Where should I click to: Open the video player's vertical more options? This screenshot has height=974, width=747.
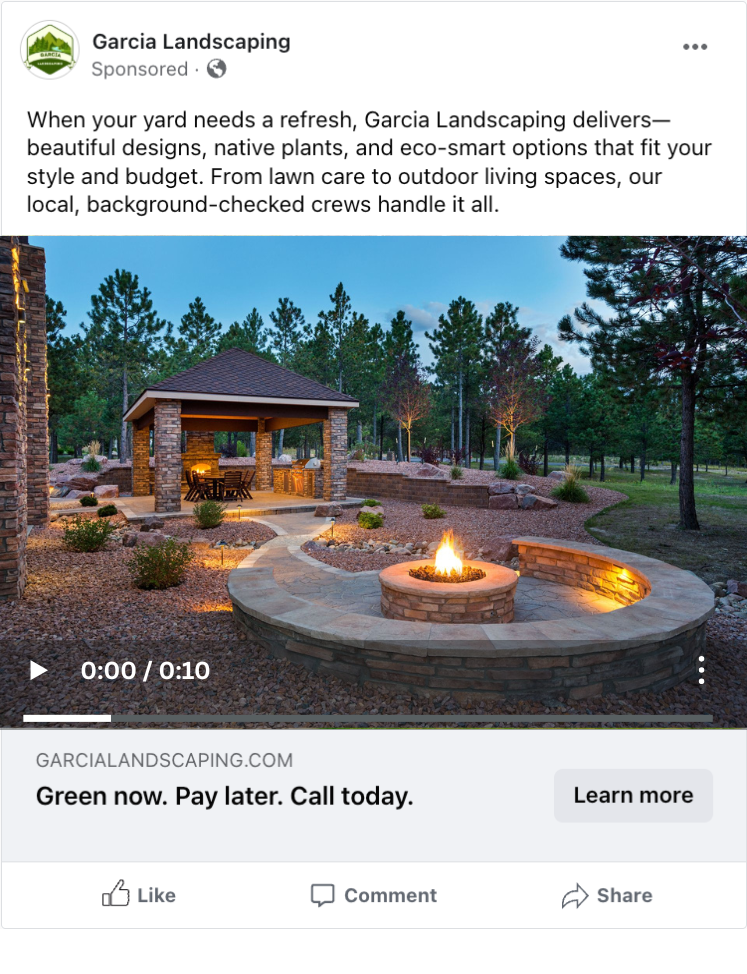[x=702, y=670]
